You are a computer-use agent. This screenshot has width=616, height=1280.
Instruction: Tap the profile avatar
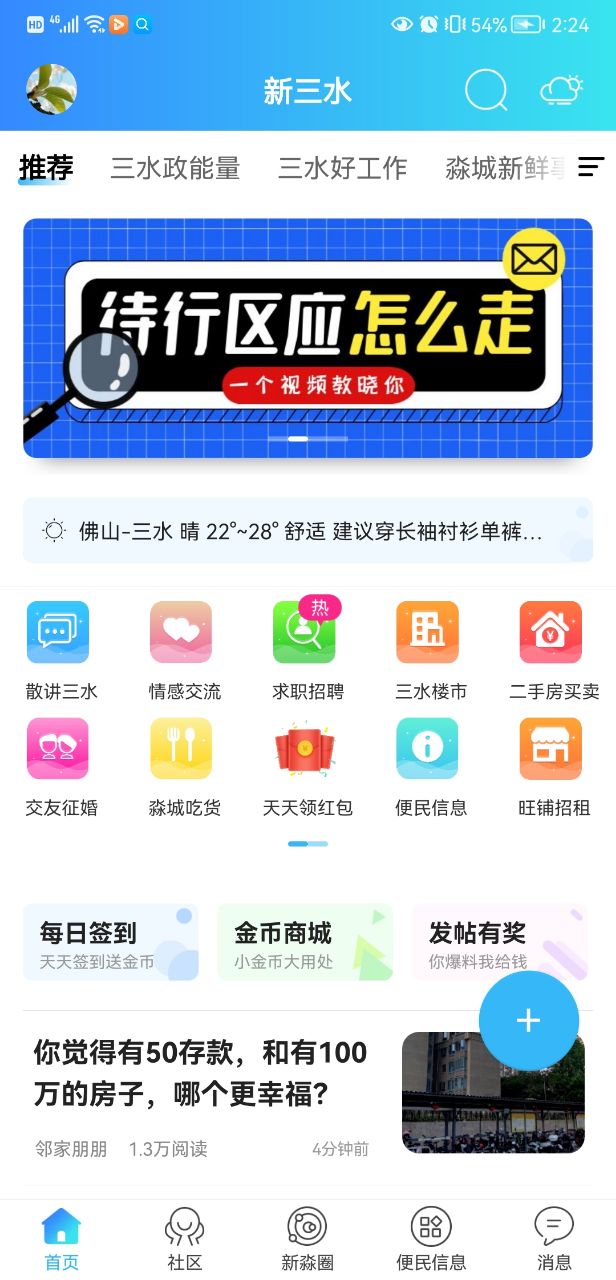pyautogui.click(x=52, y=90)
